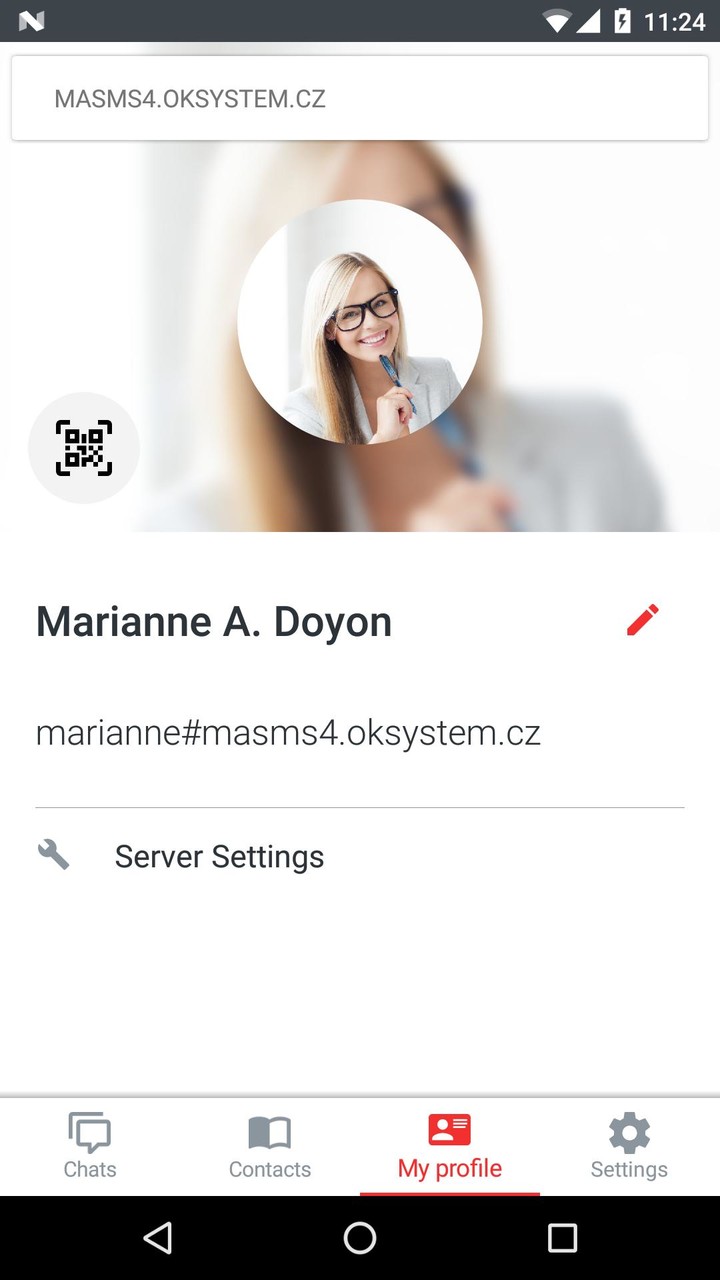The width and height of the screenshot is (720, 1280).
Task: Open Settings using the gear icon
Action: tap(628, 1131)
